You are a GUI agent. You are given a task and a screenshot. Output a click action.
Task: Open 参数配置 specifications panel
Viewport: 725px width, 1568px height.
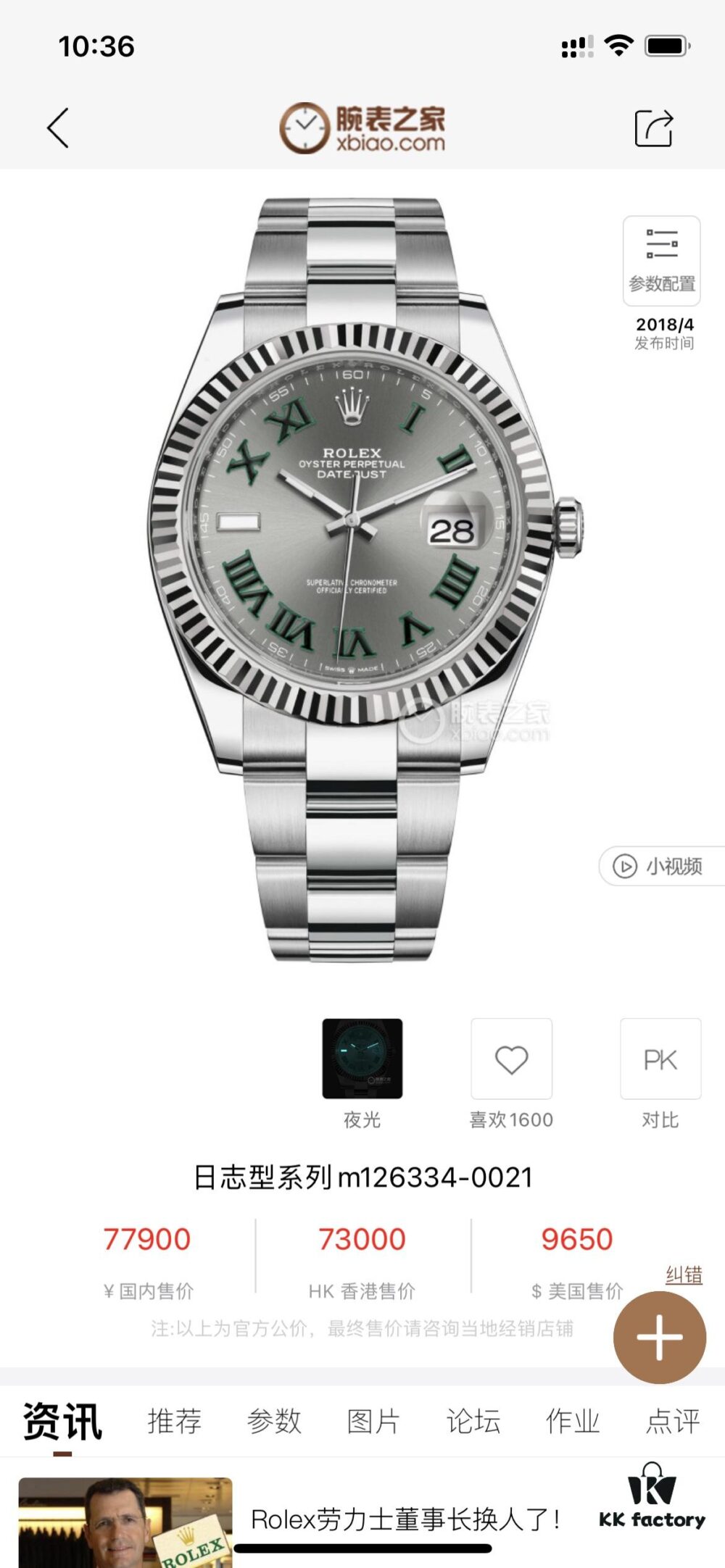661,261
